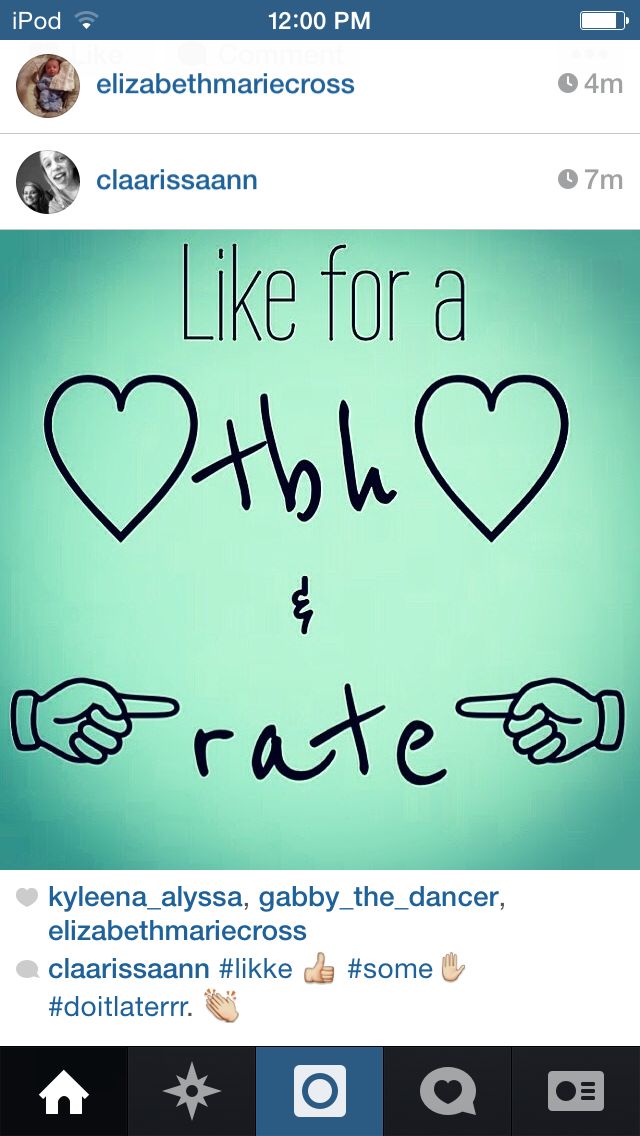
Task: Go to the Home feed tab
Action: point(64,1091)
